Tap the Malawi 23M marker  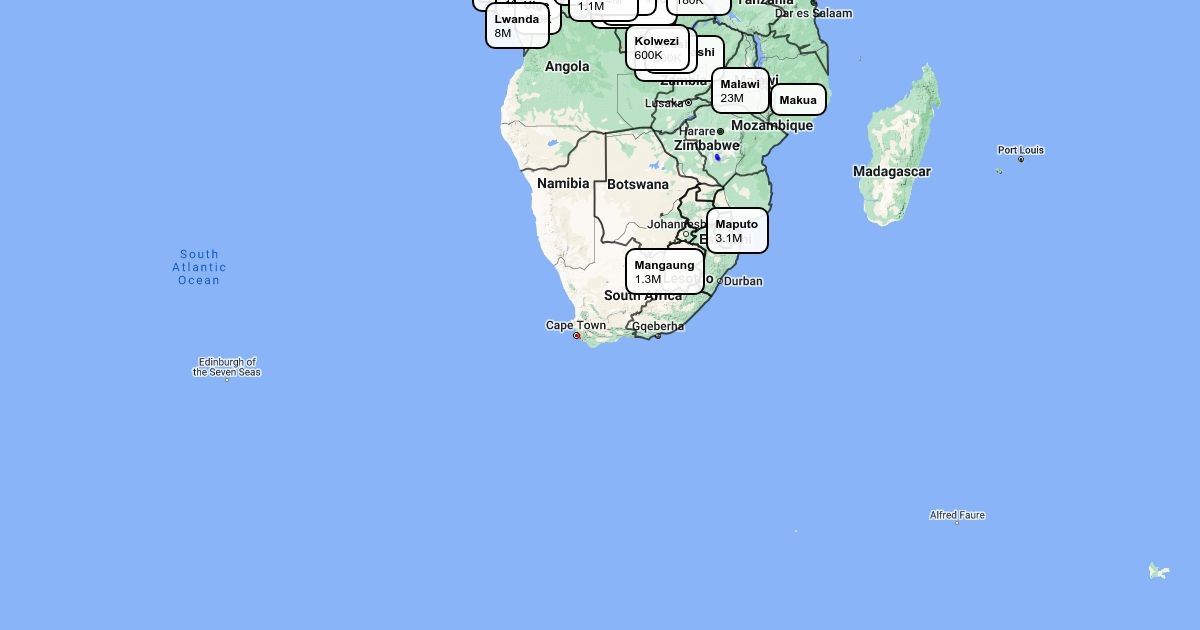[740, 91]
